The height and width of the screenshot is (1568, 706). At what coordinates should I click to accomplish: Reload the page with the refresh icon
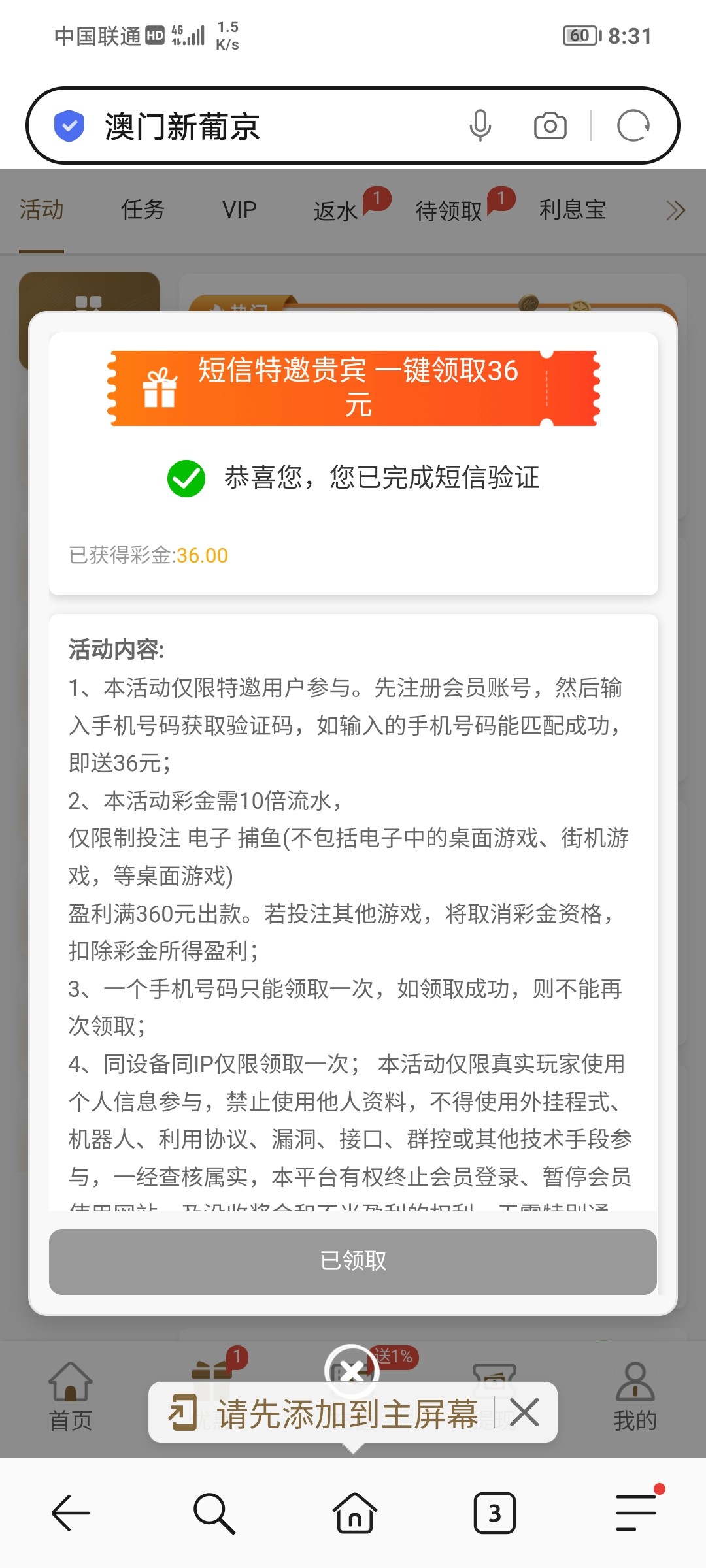pyautogui.click(x=633, y=125)
